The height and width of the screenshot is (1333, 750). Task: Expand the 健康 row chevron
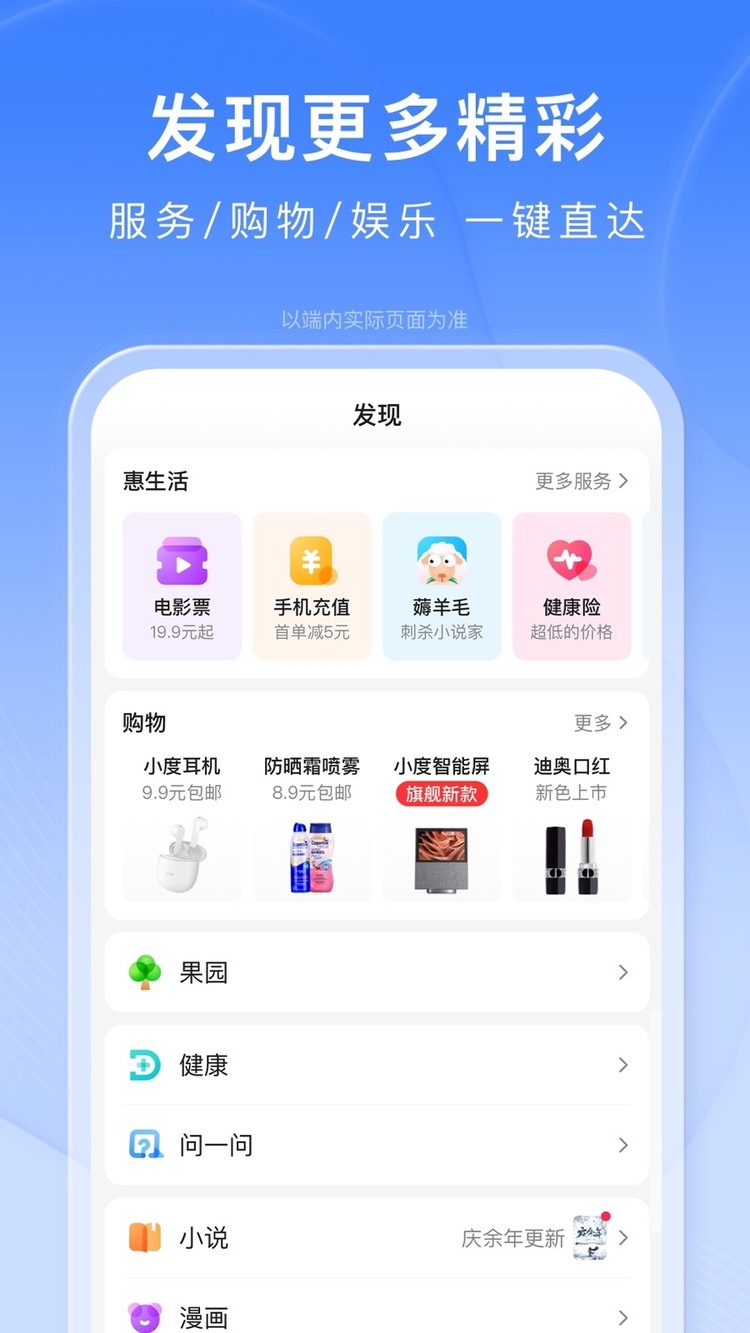click(622, 1065)
